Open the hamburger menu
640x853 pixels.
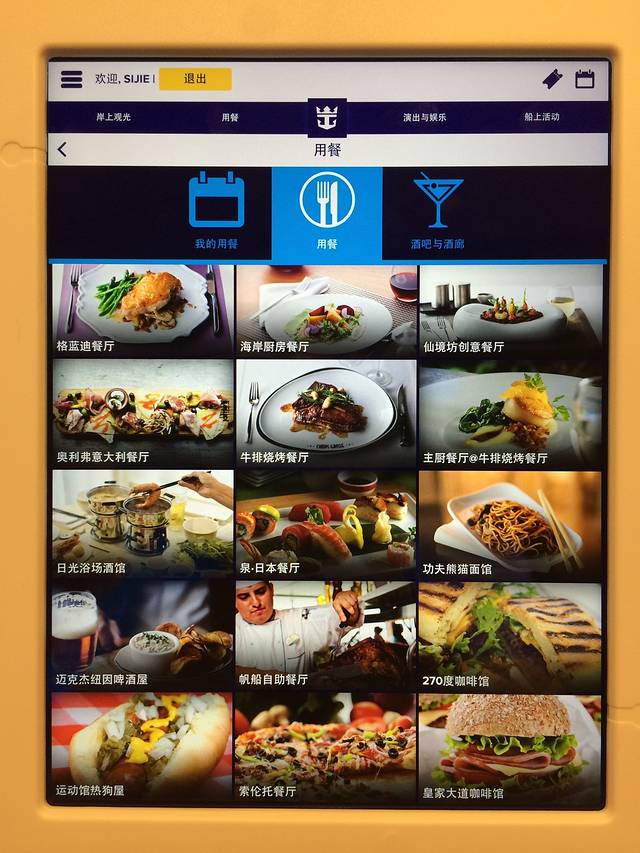(x=71, y=79)
